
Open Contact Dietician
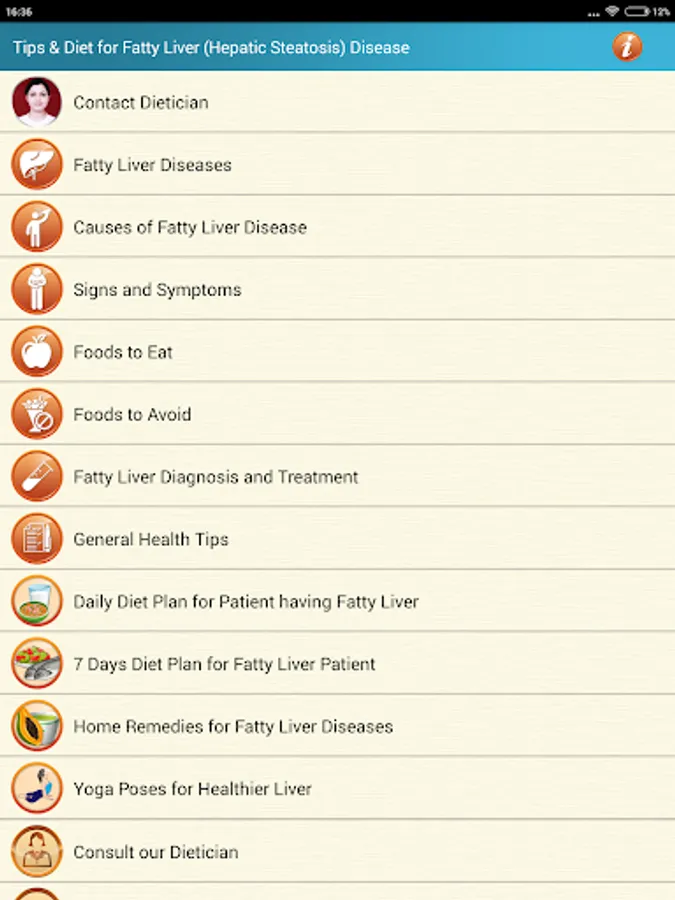coord(140,102)
